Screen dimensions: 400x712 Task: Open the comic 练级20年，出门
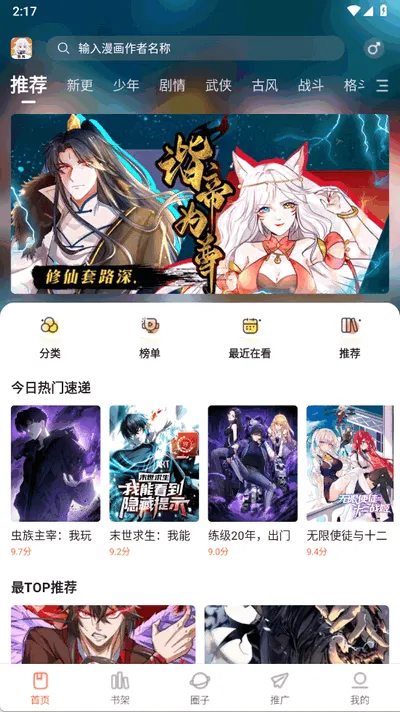click(x=252, y=481)
